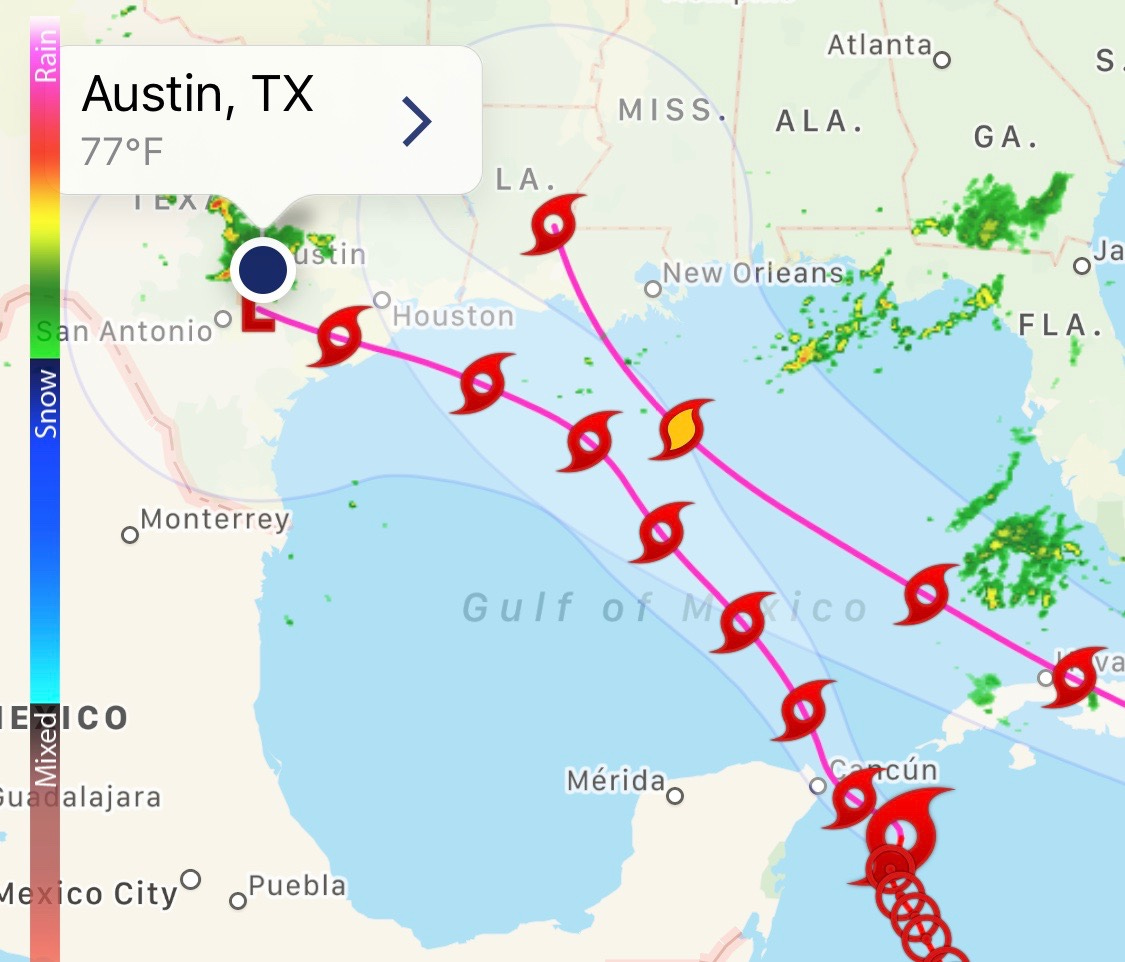Tap the yellow tropical storm forecast marker
Image resolution: width=1125 pixels, height=962 pixels.
(x=682, y=429)
